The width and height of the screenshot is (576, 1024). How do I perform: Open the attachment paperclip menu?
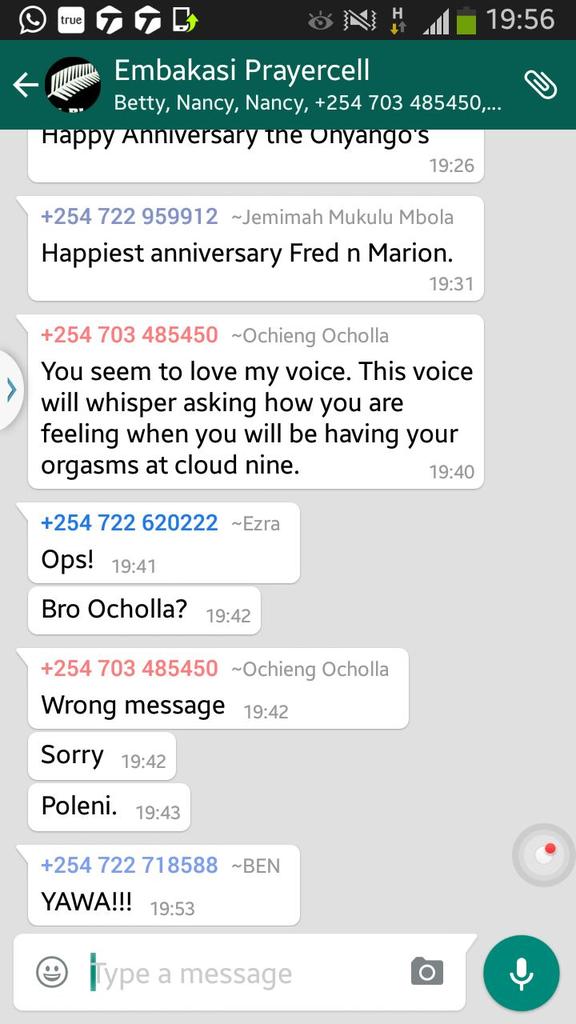[x=540, y=85]
